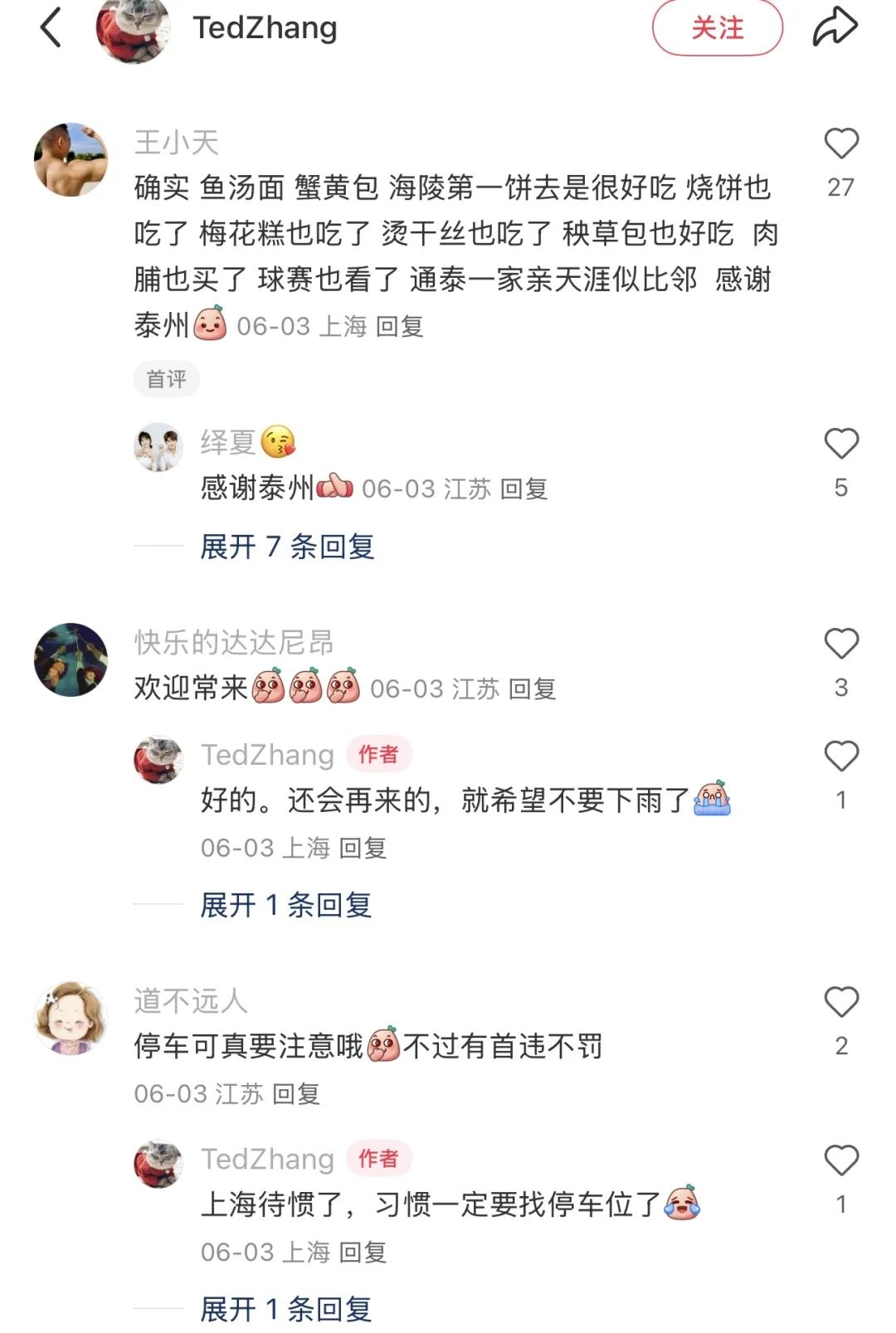Like TedZhang's reply about rain
Screen dimensions: 896x1333
click(x=840, y=757)
